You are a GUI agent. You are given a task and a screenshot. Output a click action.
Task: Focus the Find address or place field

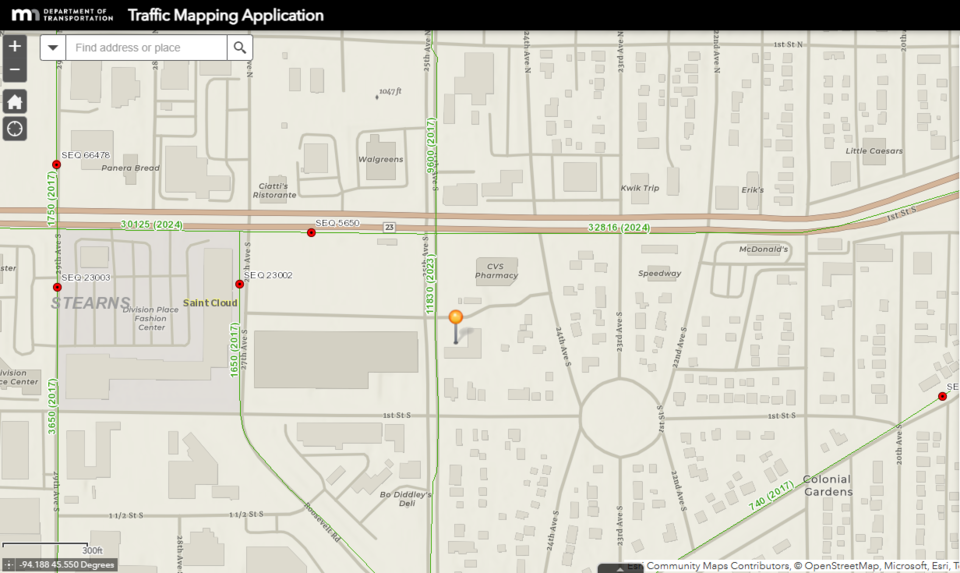click(x=146, y=48)
